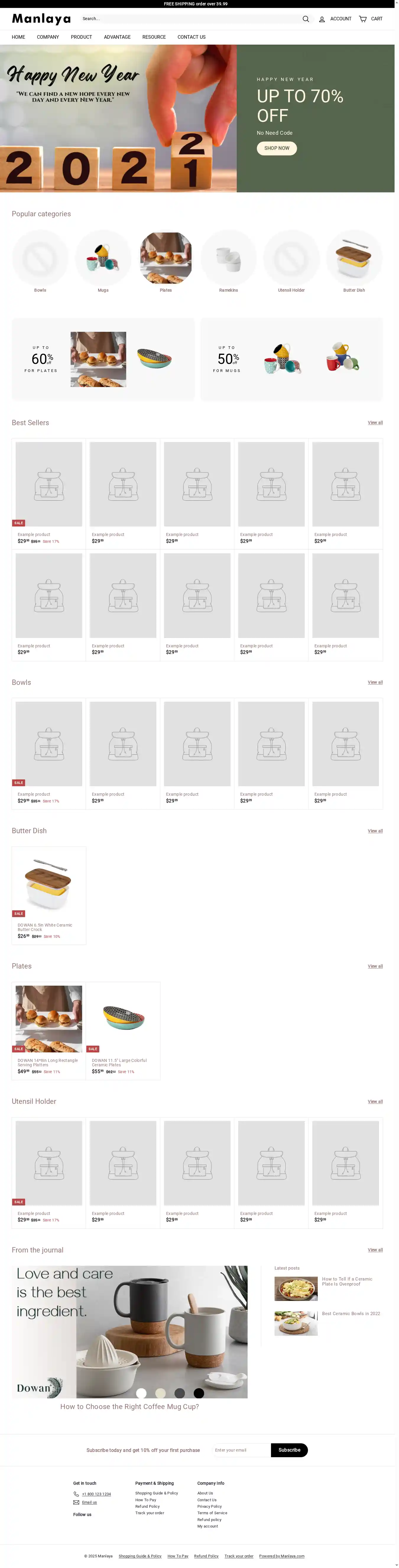Image resolution: width=399 pixels, height=1568 pixels.
Task: Open the search field
Action: [189, 19]
